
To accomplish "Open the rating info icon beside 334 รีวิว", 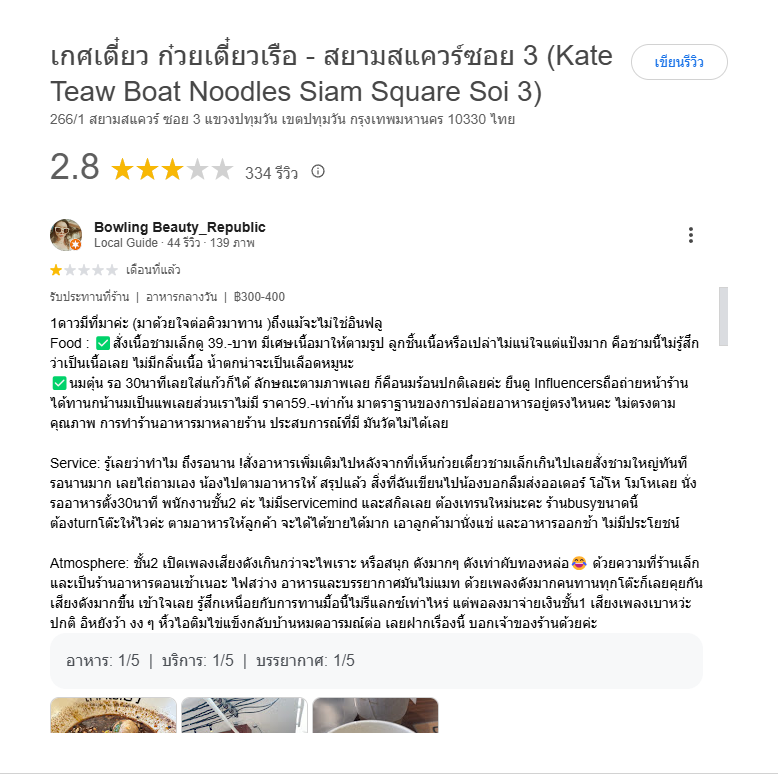I will (318, 171).
